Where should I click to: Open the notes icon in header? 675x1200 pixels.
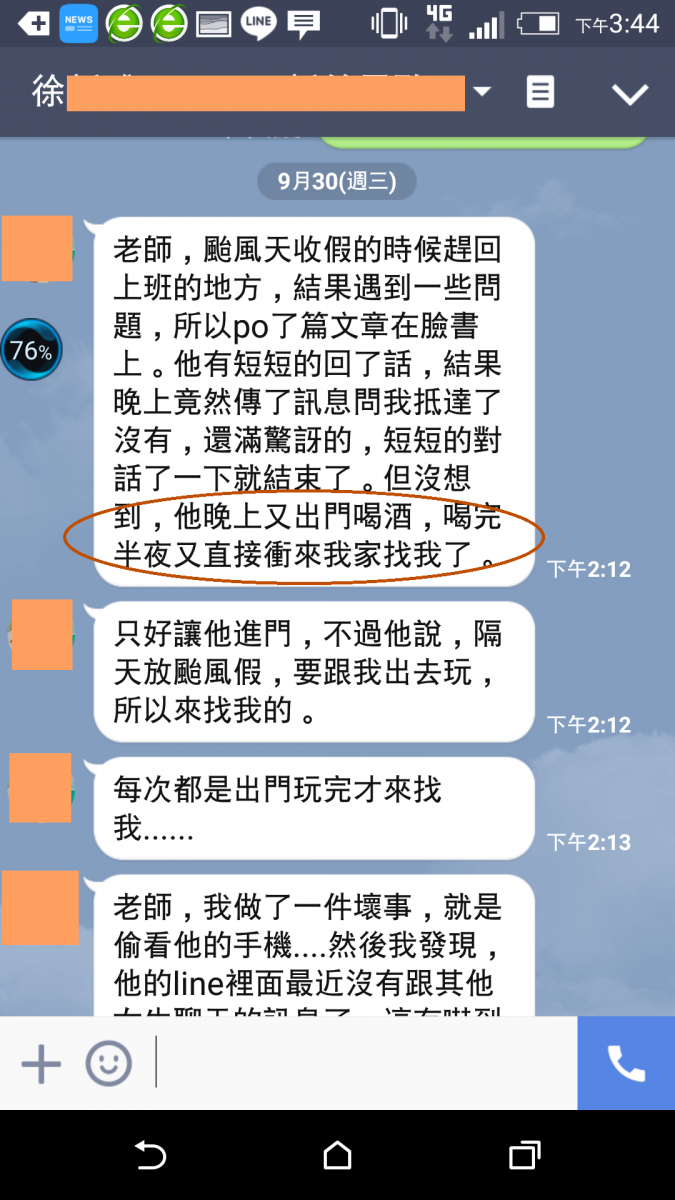[540, 93]
